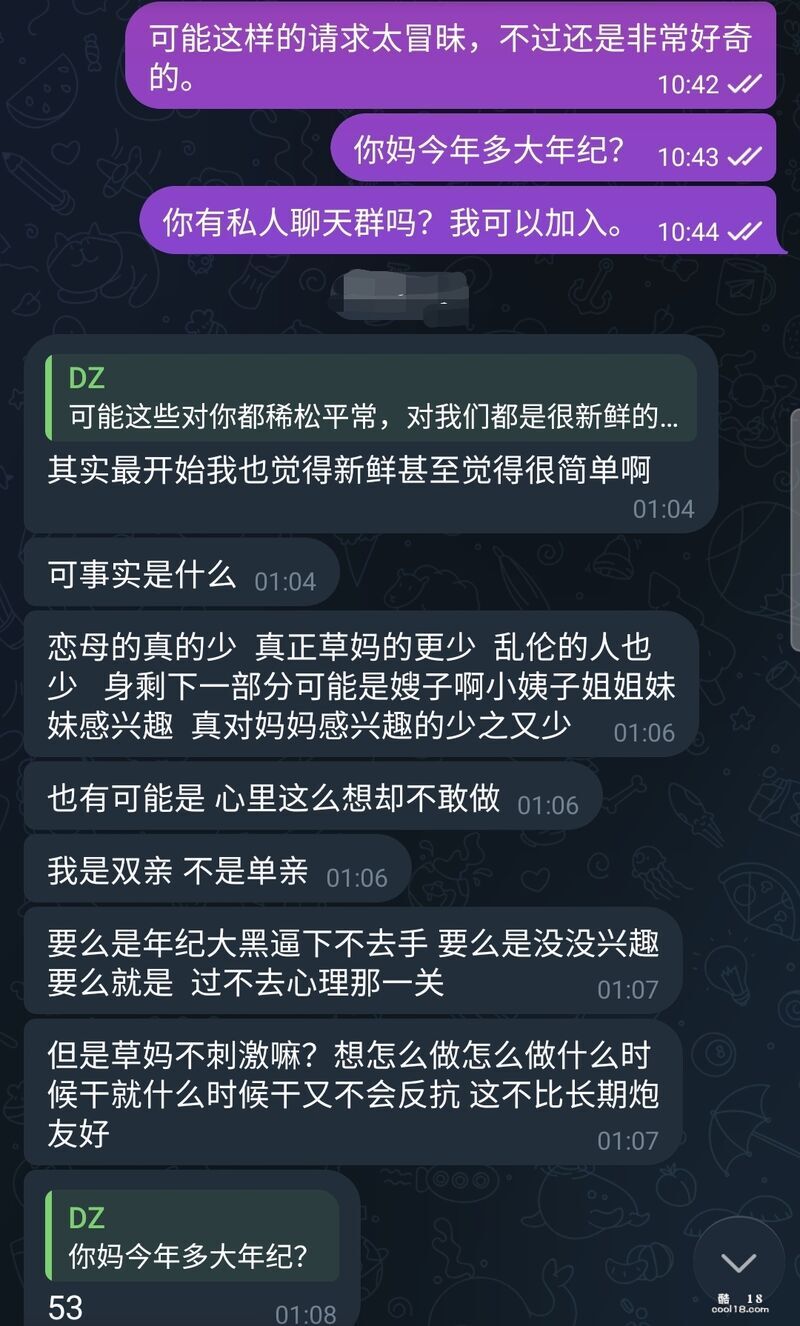Open the quoted DZ reply above the 53 message
800x1326 pixels.
(192, 1235)
